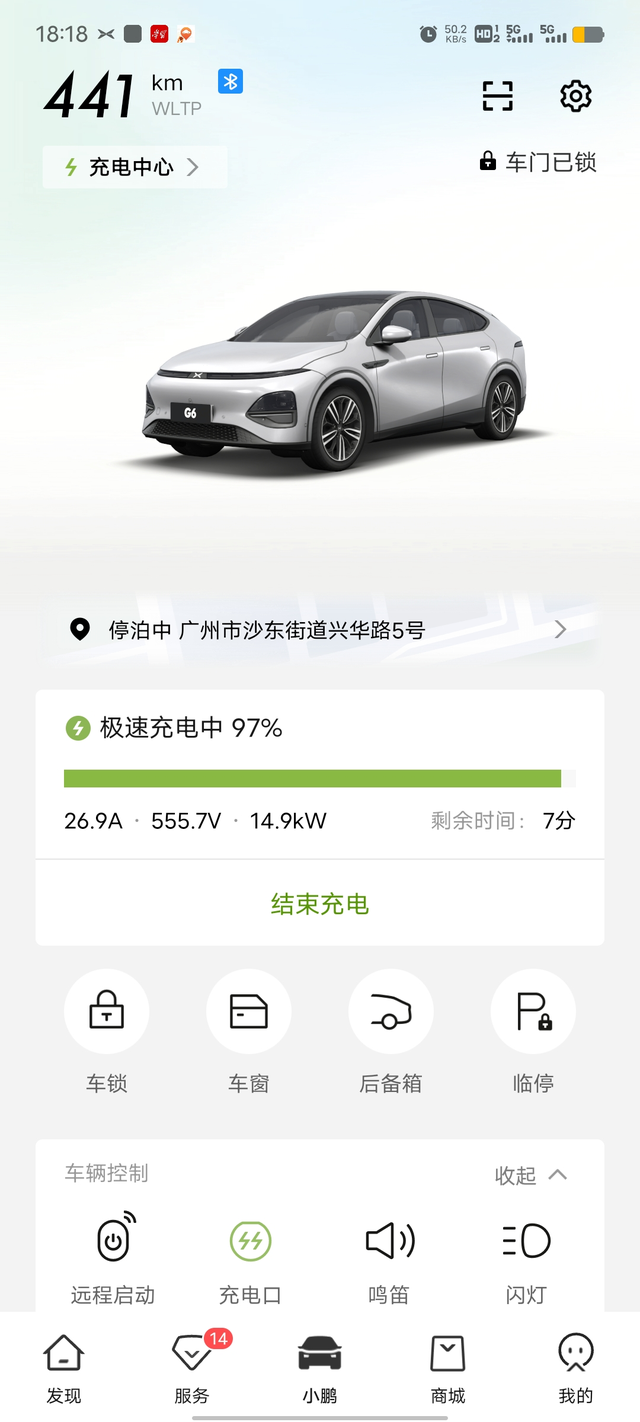Select the 小鹏 tab

[x=320, y=1365]
